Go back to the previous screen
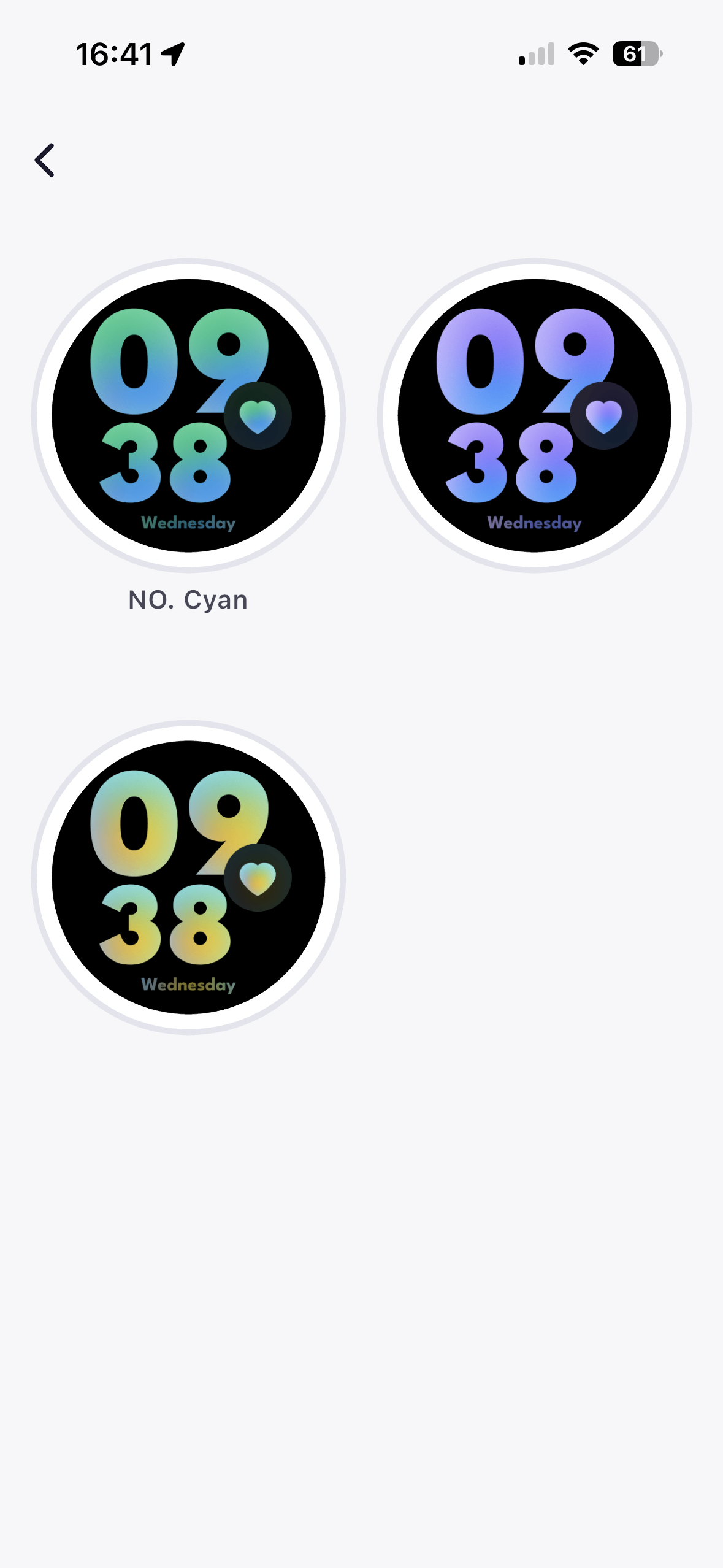This screenshot has height=1568, width=723. tap(44, 160)
